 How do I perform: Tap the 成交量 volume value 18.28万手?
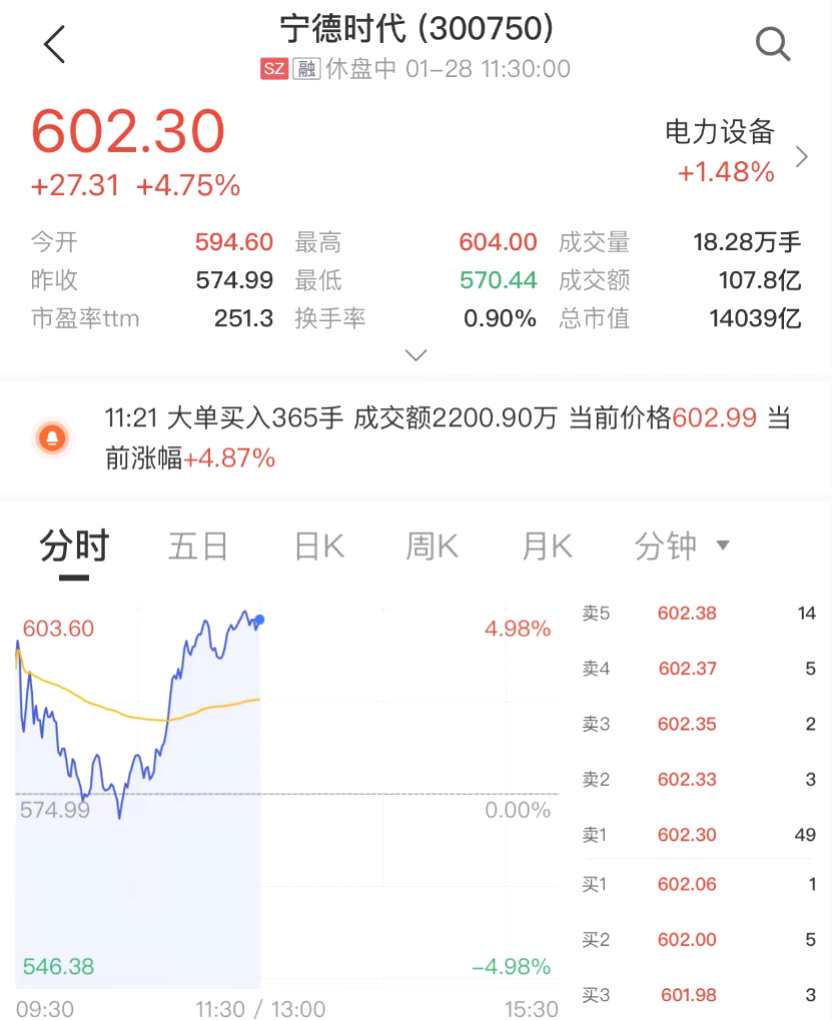click(745, 241)
